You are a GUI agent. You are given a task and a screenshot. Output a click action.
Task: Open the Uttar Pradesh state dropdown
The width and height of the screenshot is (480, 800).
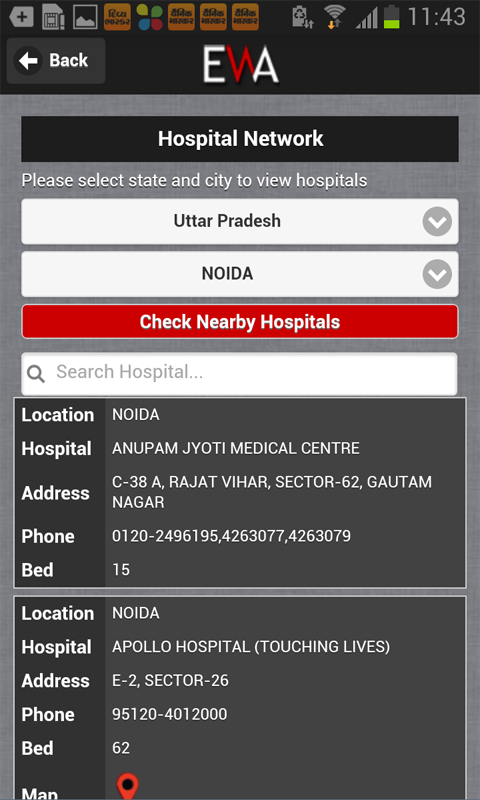click(240, 221)
